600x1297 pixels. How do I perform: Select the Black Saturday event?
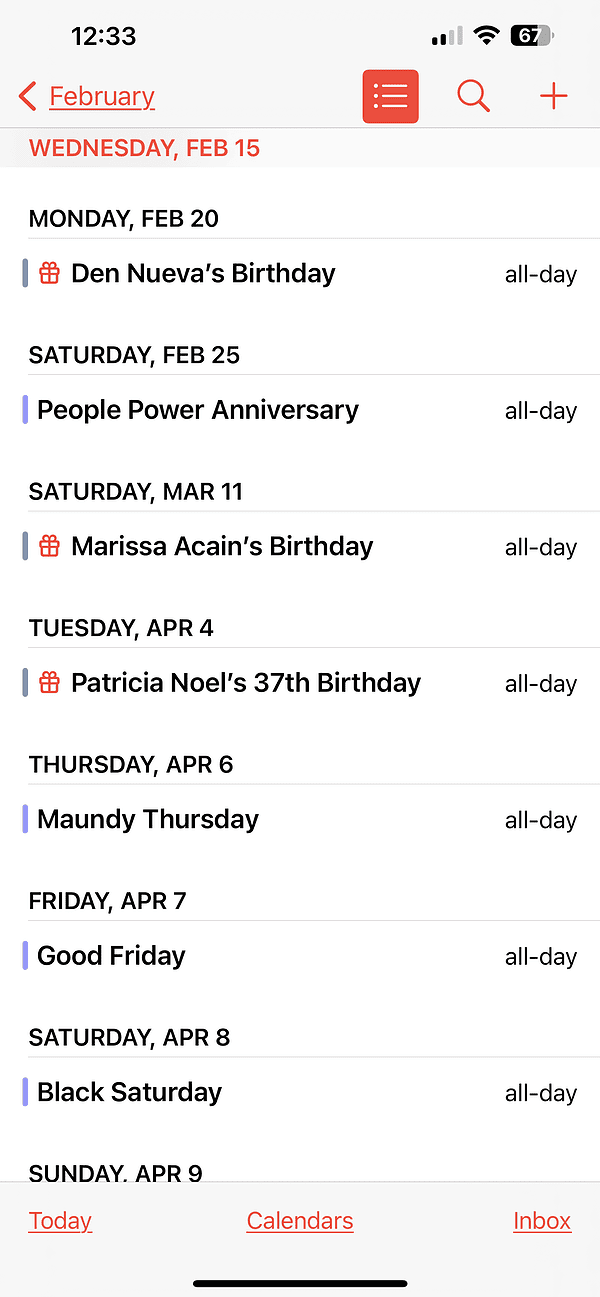[x=129, y=1092]
